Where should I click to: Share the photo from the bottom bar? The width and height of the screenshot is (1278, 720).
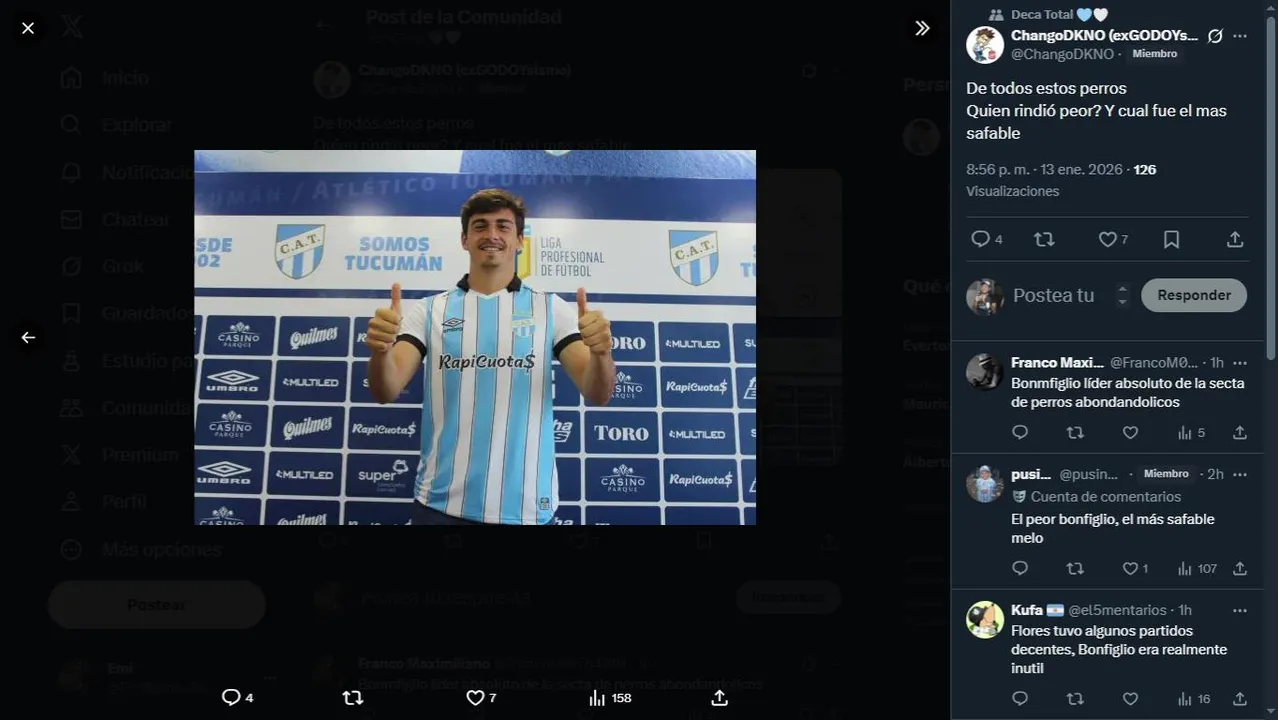[x=719, y=698]
